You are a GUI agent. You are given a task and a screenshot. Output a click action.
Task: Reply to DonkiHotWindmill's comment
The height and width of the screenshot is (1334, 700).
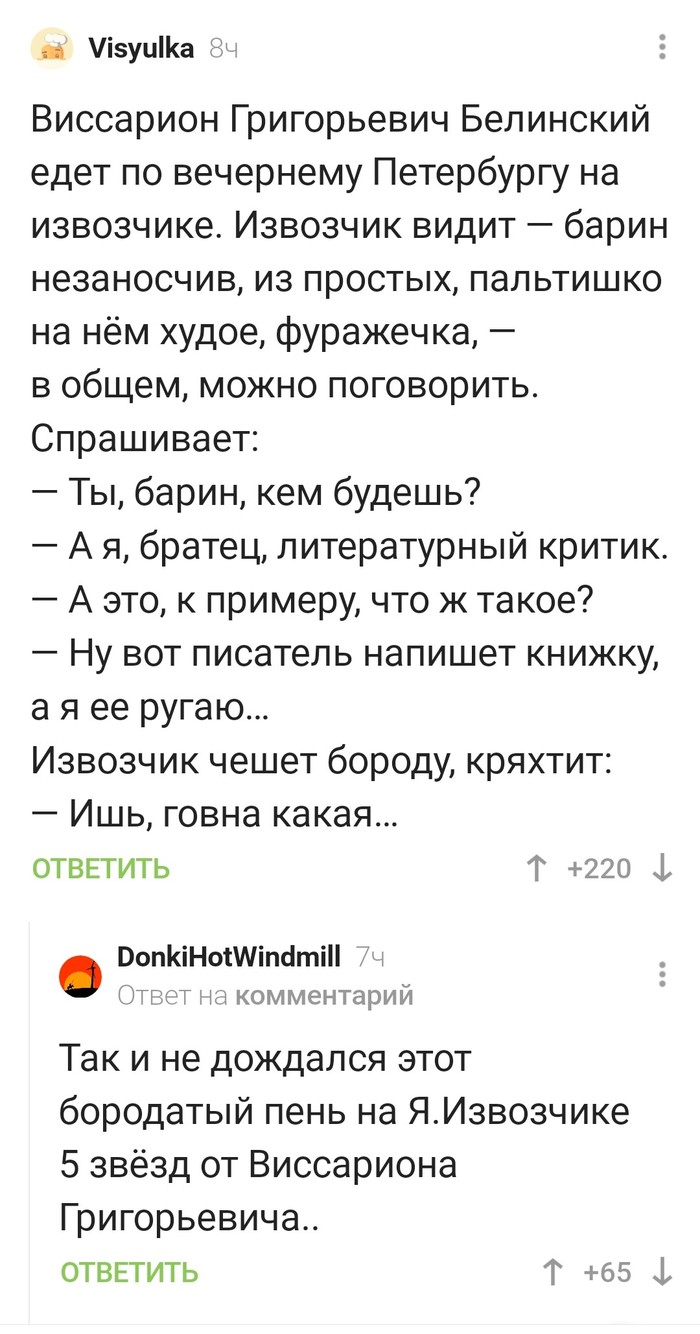pyautogui.click(x=129, y=1273)
